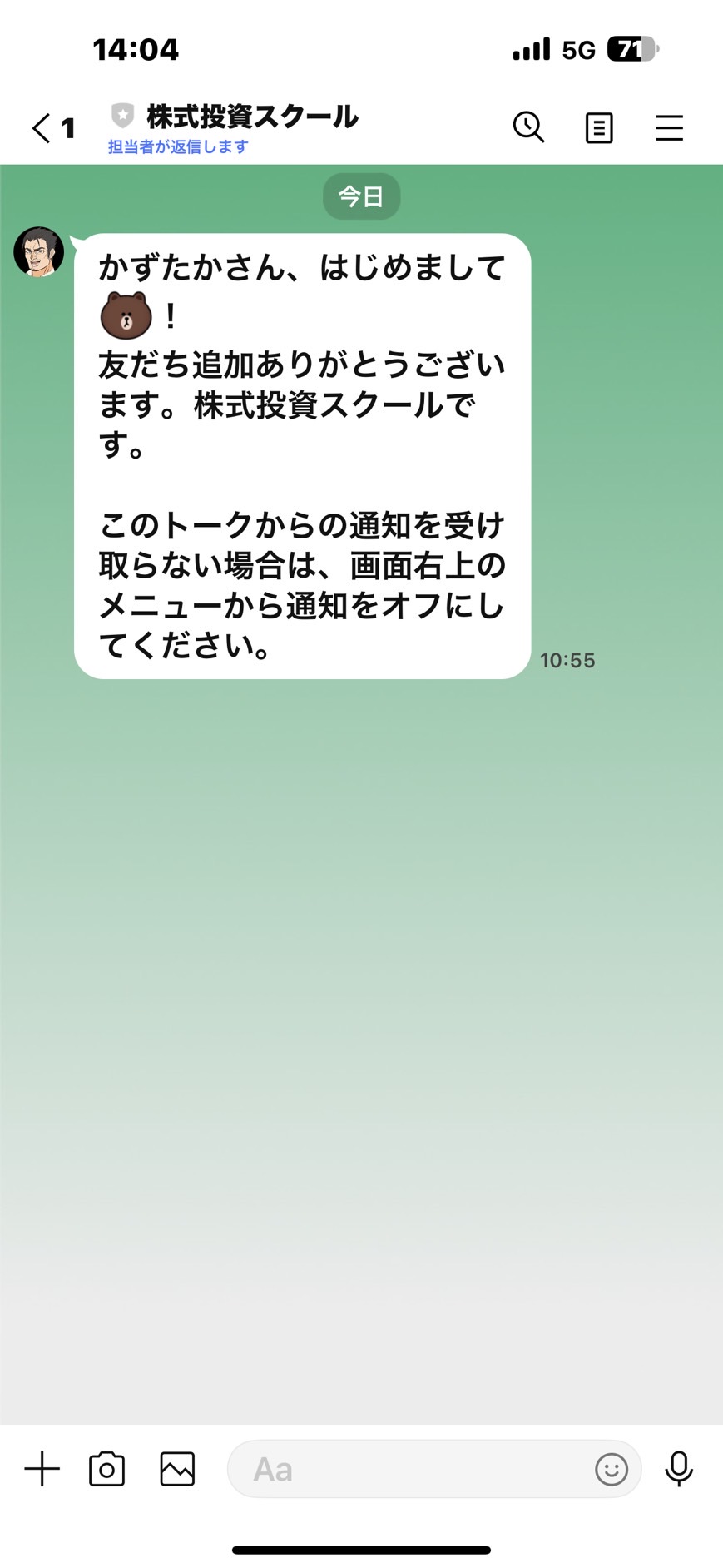This screenshot has width=723, height=1568.
Task: Search within this chat
Action: click(528, 127)
